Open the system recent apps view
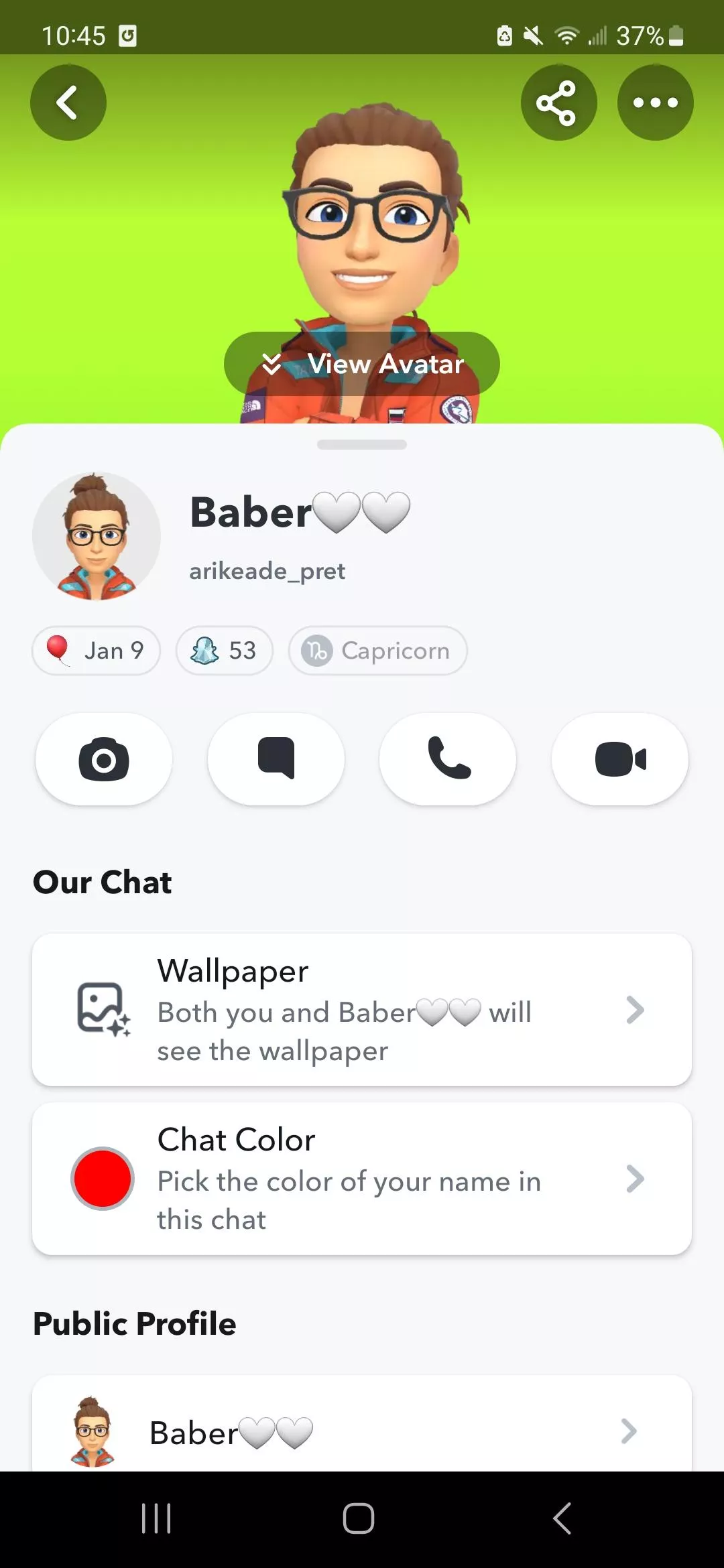 (156, 1518)
